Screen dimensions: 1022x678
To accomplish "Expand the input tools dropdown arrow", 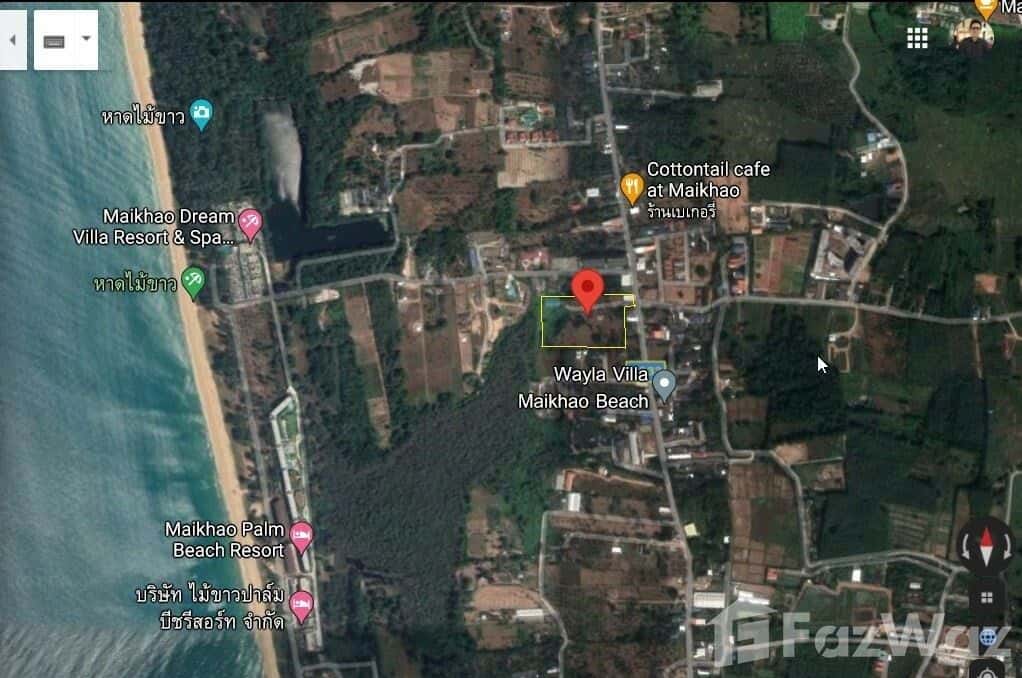I will (86, 40).
